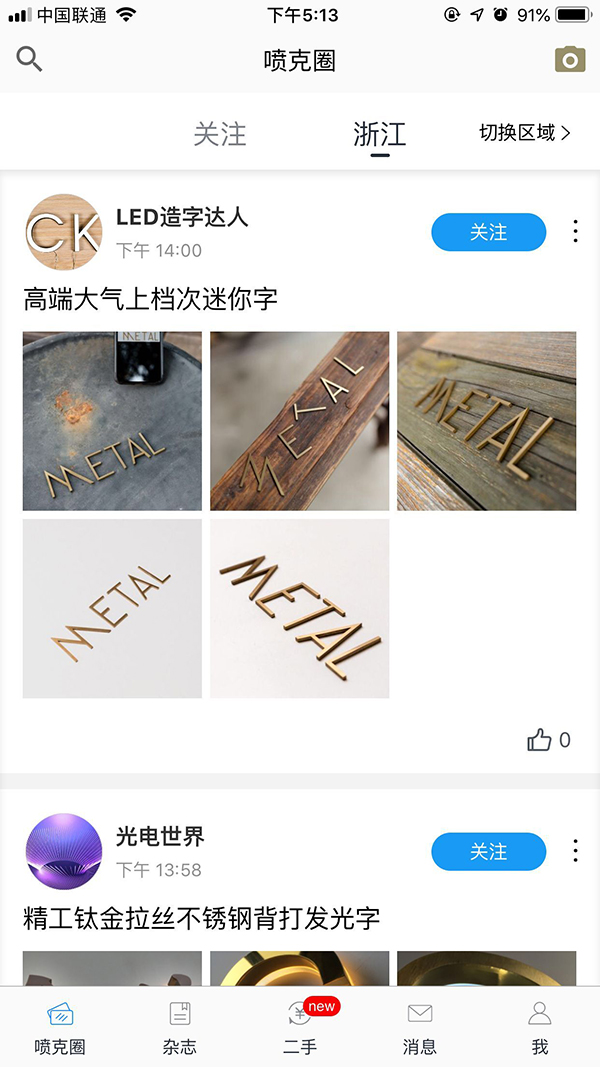Image resolution: width=600 pixels, height=1067 pixels.
Task: View first photo in LED造字达人 post
Action: pos(112,421)
